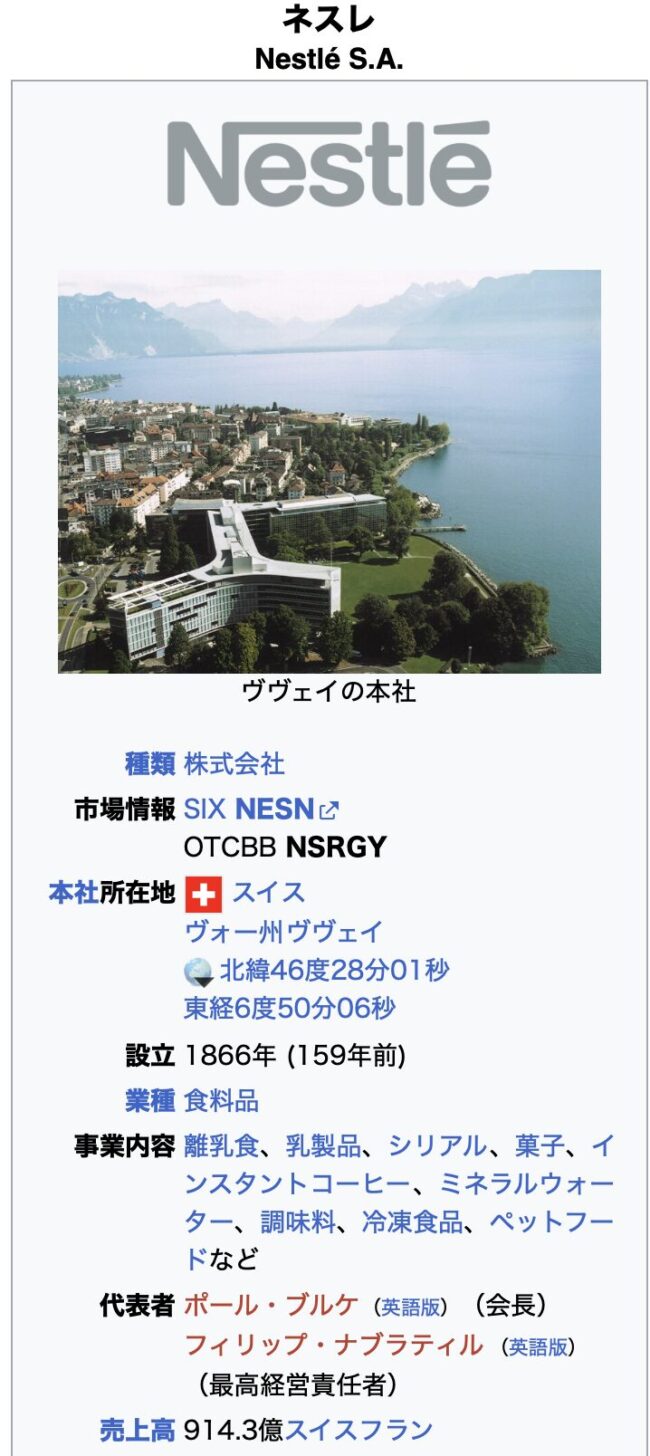Open the 種類 link
Viewport: 650px width, 1456px height.
coord(149,765)
